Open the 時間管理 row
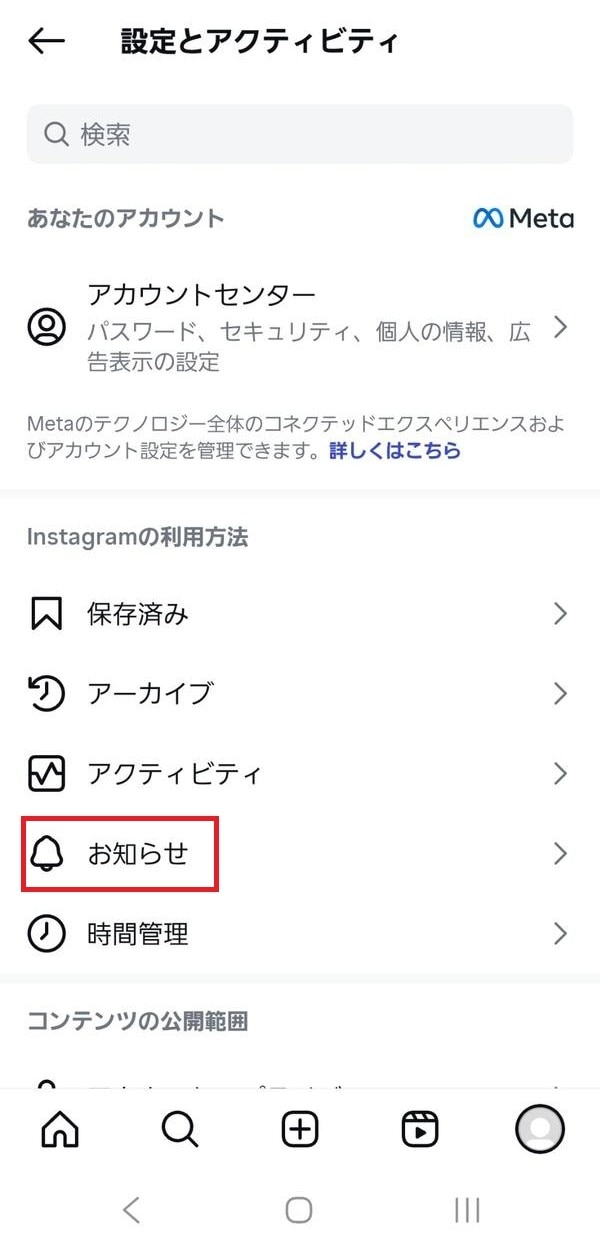 click(300, 934)
